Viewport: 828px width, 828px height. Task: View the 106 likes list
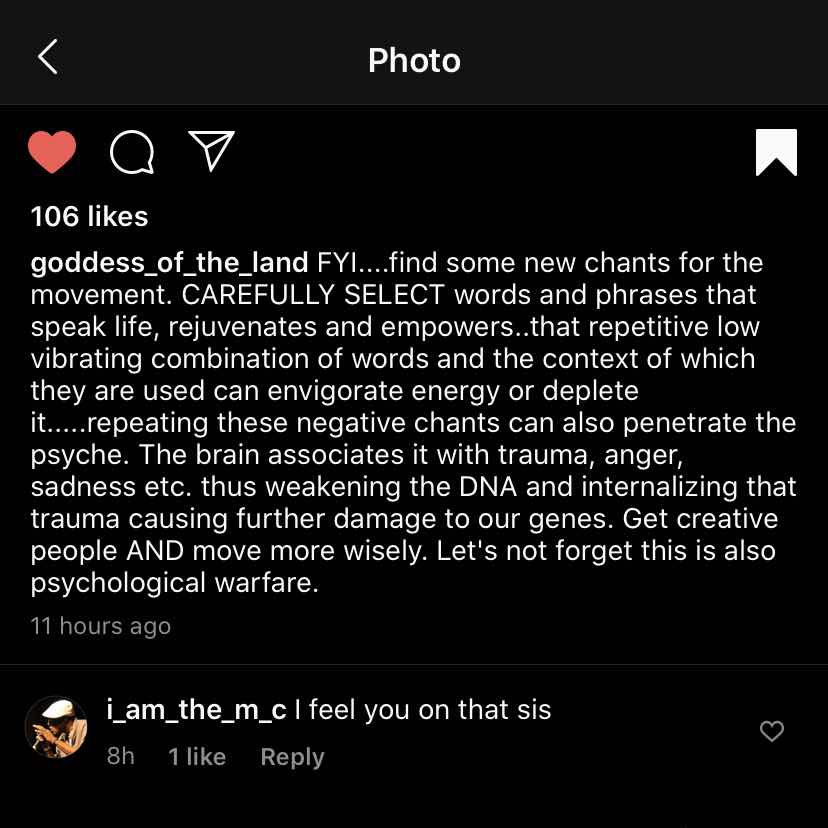click(x=90, y=217)
